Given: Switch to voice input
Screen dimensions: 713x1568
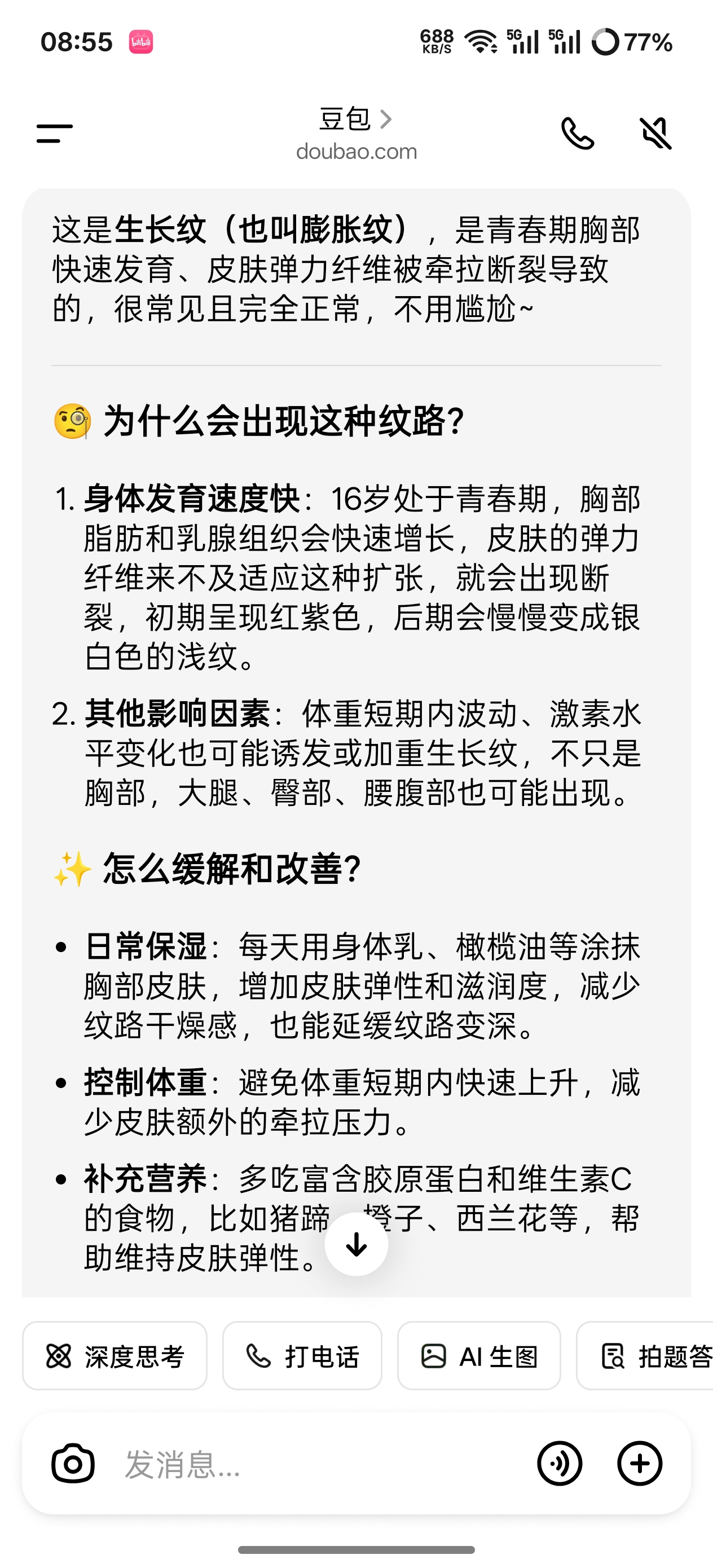Looking at the screenshot, I should tap(559, 1463).
